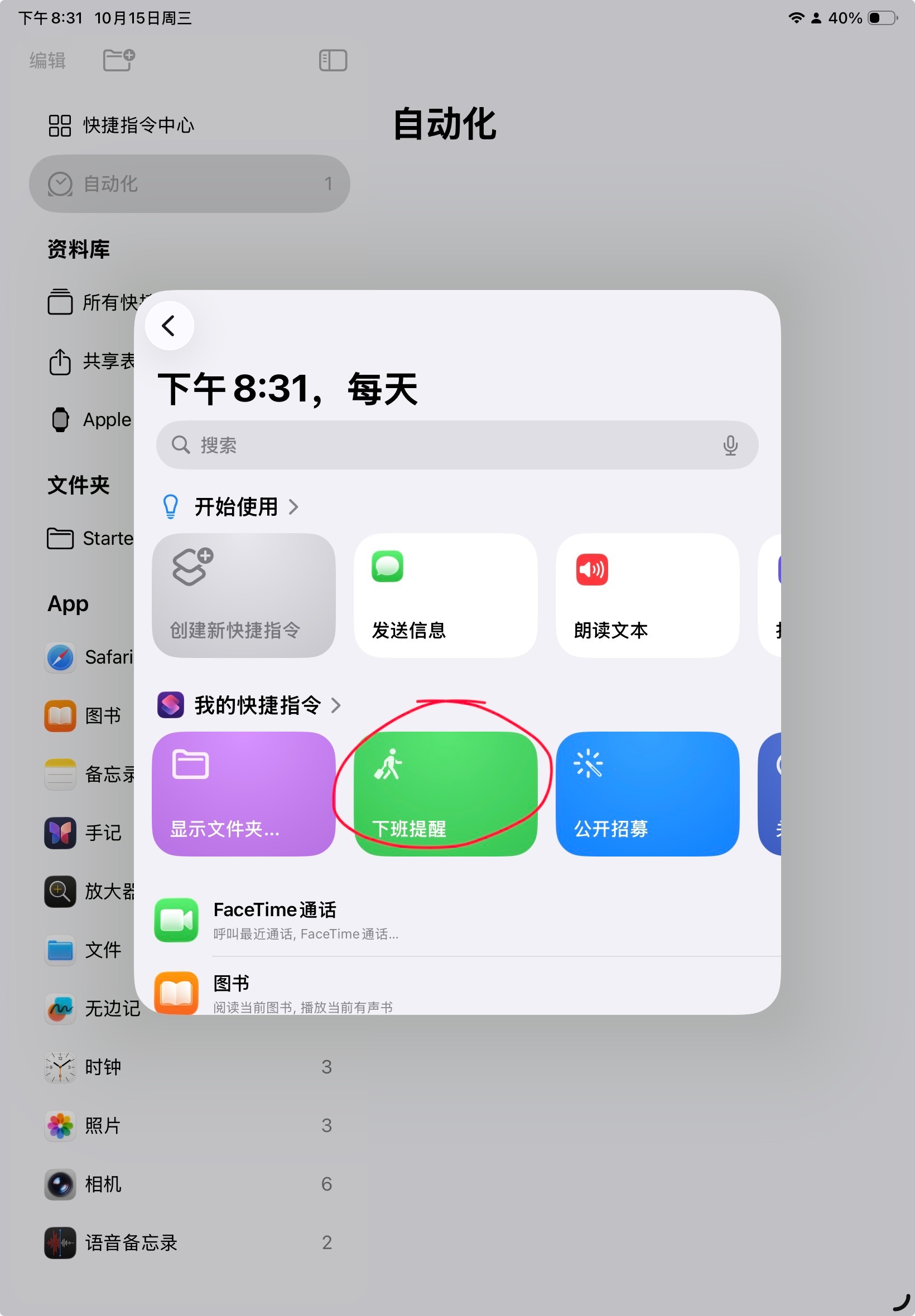Open FaceTime通话 actions row
Image resolution: width=915 pixels, height=1316 pixels.
(x=459, y=920)
